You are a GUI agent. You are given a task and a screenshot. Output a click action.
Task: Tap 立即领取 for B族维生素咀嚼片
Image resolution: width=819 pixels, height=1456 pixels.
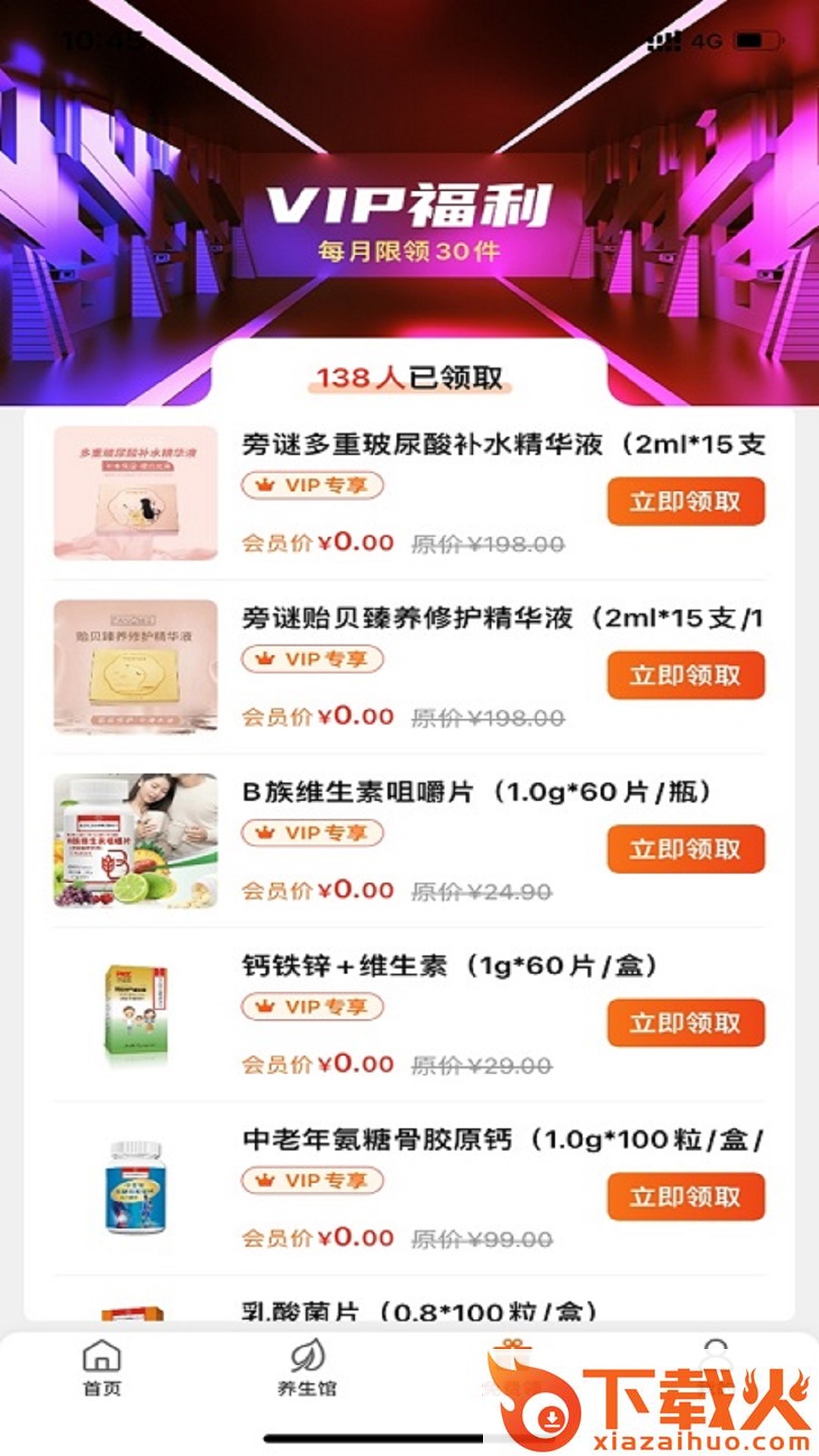pos(686,849)
